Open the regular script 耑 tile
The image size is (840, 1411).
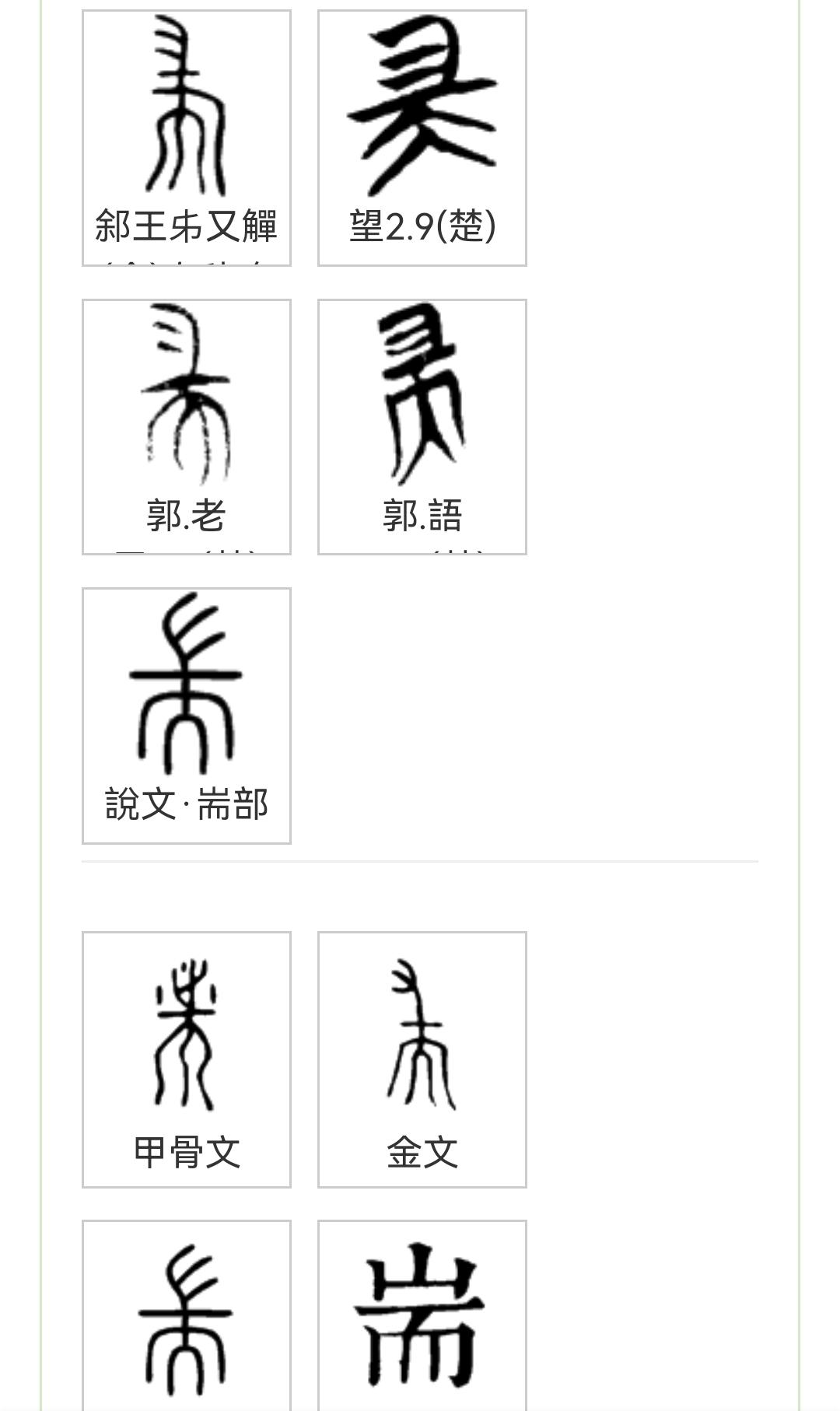[422, 1315]
